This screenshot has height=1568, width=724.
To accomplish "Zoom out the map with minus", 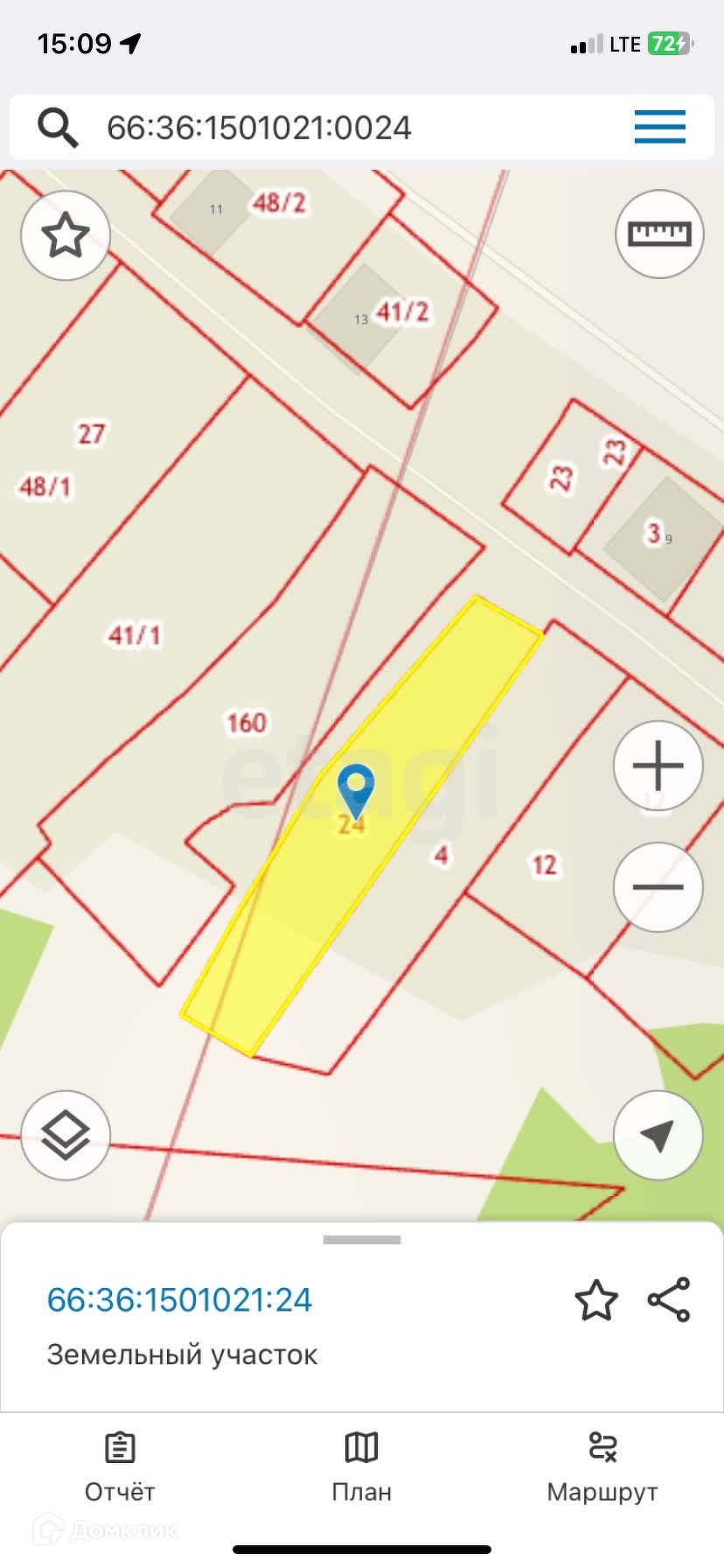I will pyautogui.click(x=658, y=886).
